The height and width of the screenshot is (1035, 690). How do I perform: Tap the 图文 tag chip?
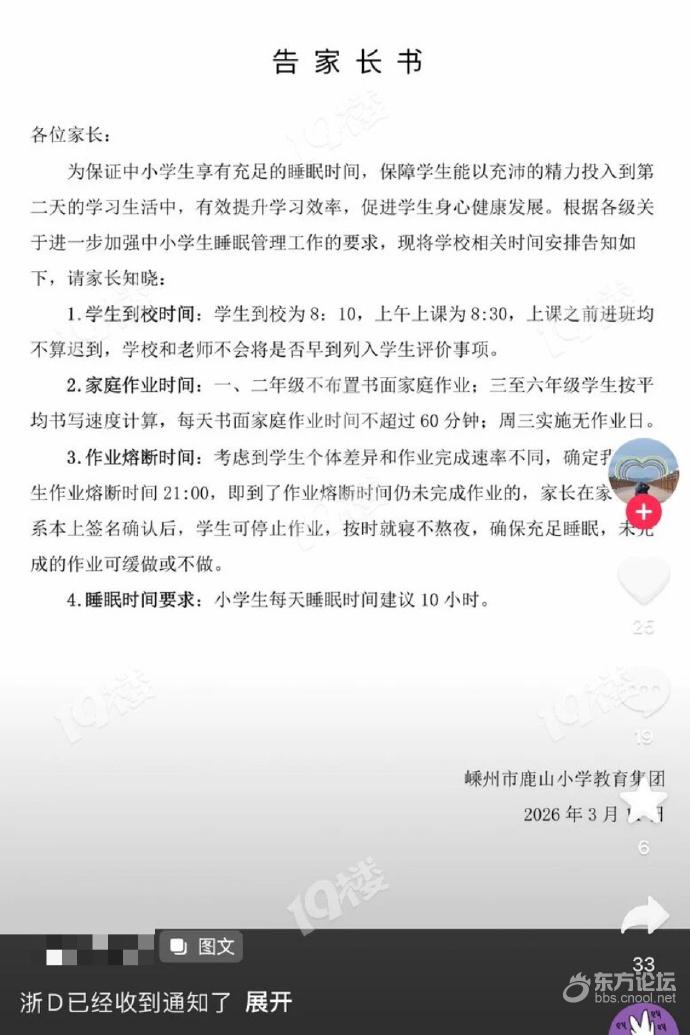pos(202,946)
